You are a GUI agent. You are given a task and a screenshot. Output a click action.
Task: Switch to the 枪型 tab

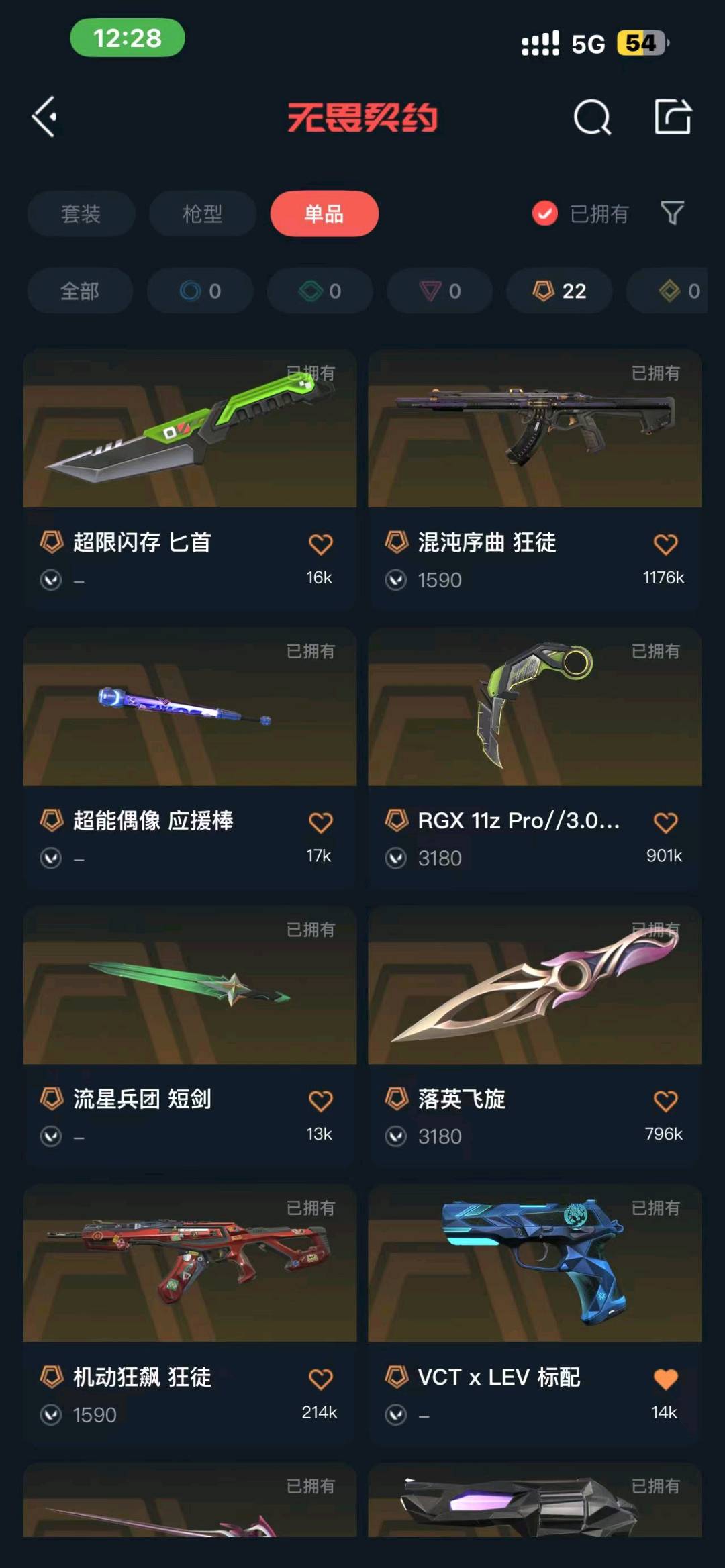202,213
